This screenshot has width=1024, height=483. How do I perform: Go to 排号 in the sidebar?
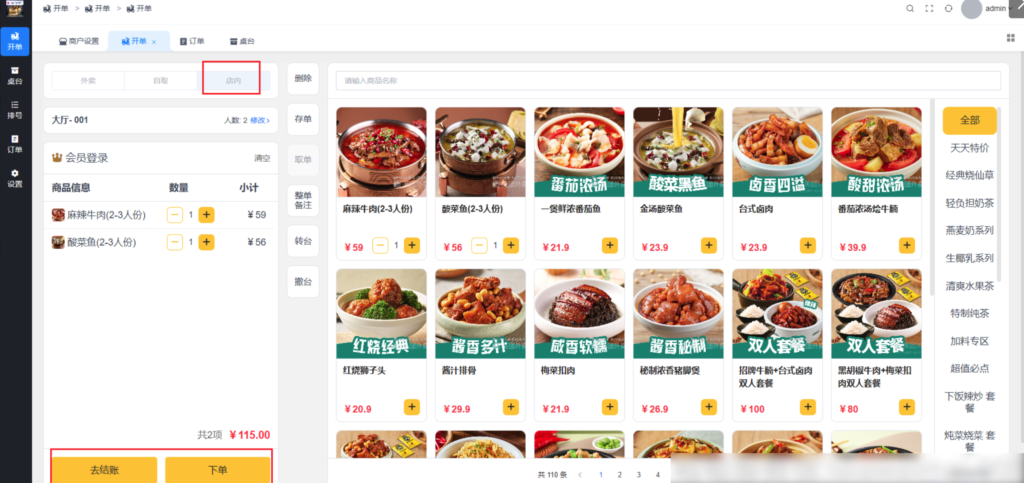tap(15, 111)
